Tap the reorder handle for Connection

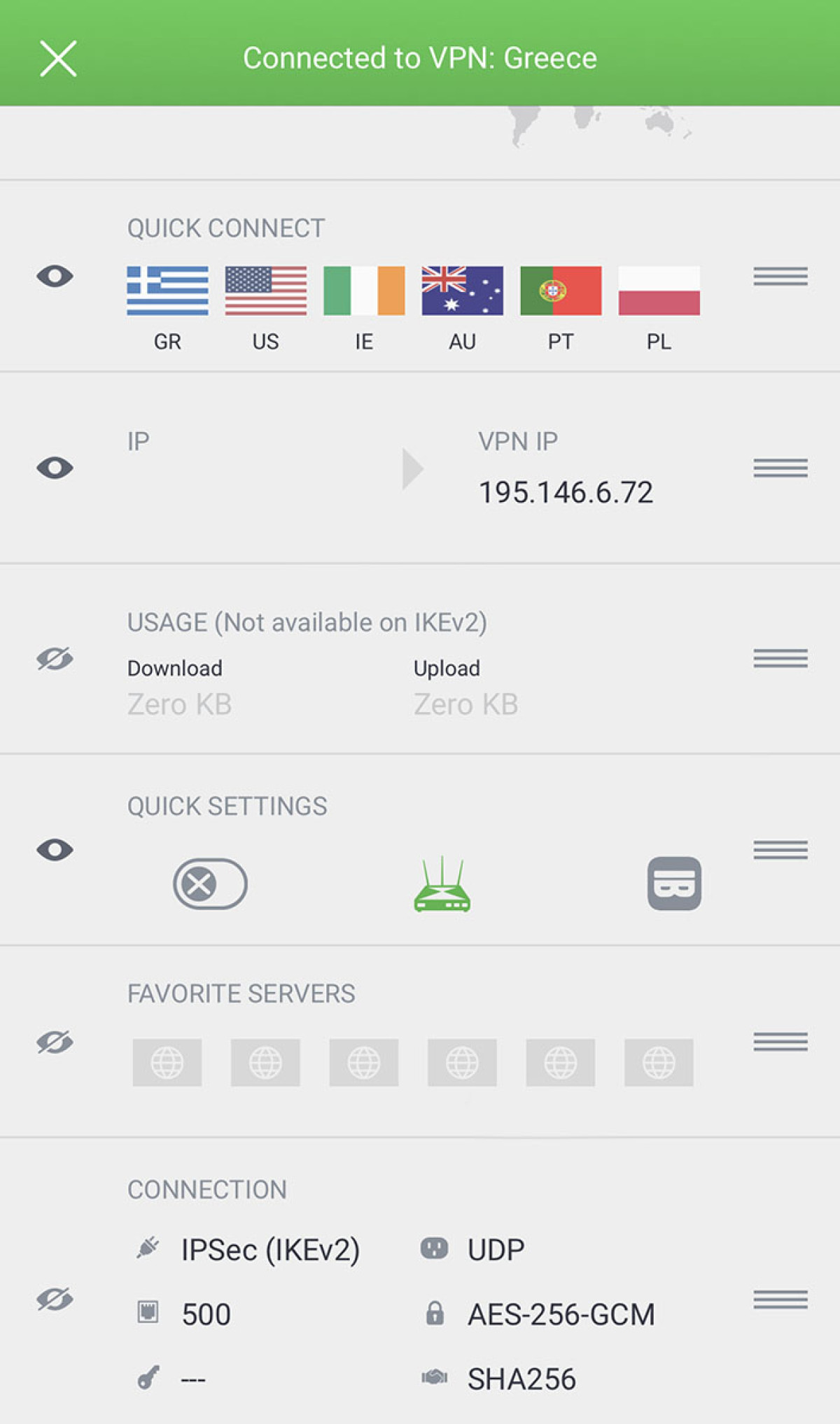pyautogui.click(x=780, y=1299)
